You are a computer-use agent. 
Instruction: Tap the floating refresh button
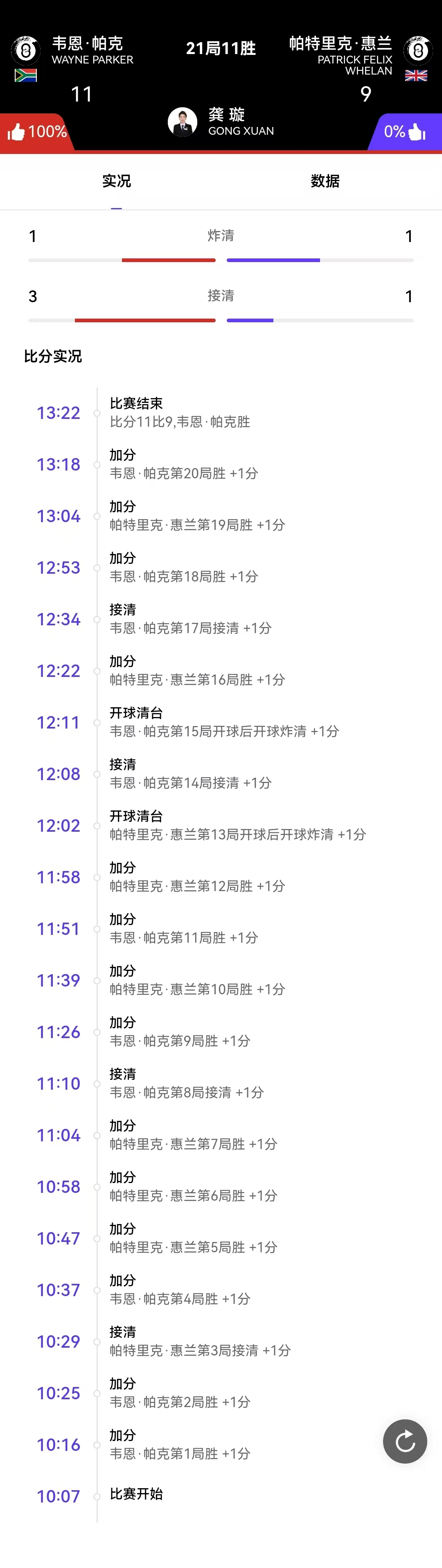pos(405,1441)
